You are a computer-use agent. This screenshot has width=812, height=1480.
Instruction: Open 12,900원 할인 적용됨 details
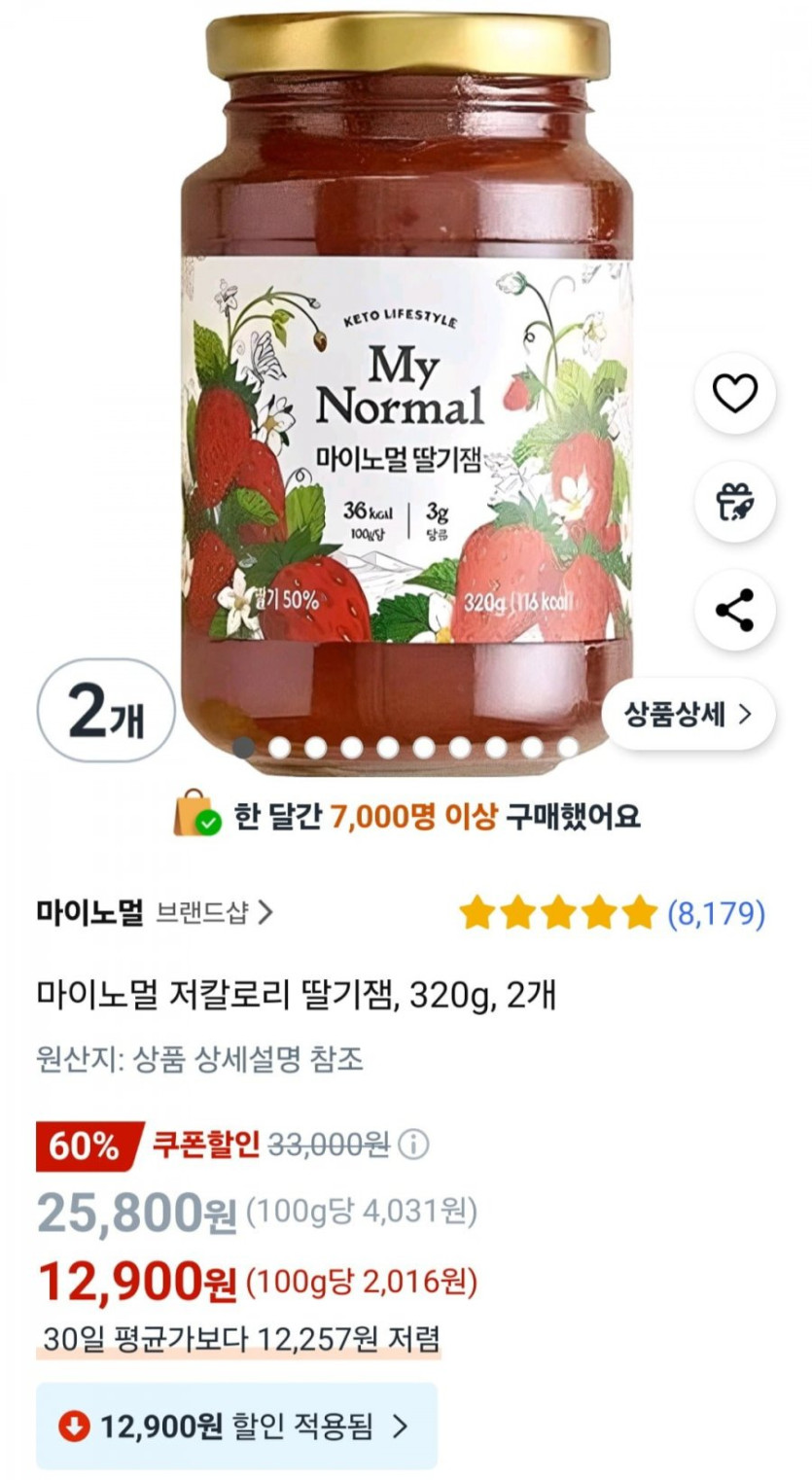click(236, 1427)
